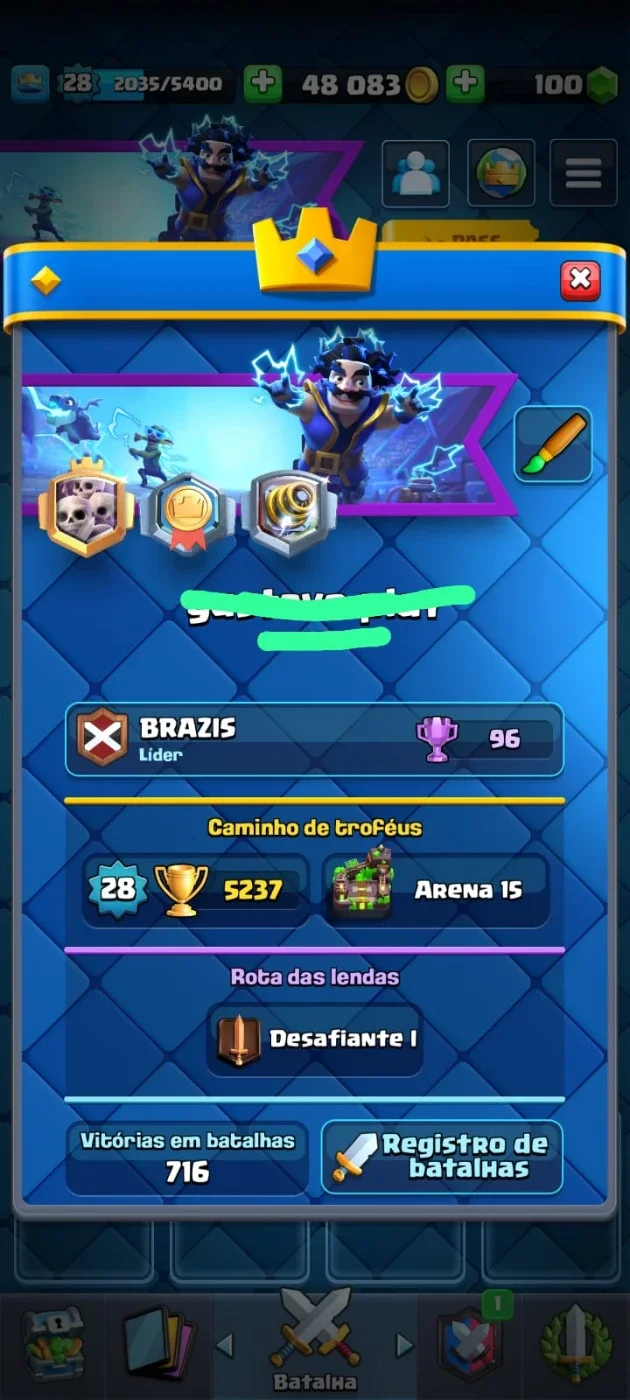Viewport: 630px width, 1400px height.
Task: Edit the banner with the paintbrush button
Action: (553, 444)
